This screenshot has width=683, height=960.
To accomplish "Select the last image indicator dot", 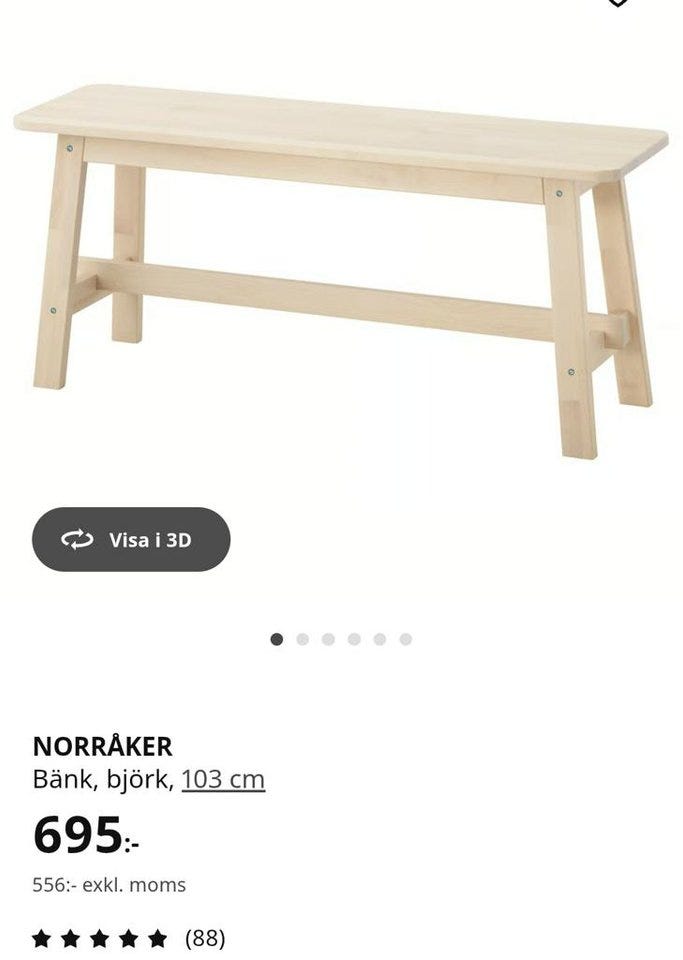I will click(x=405, y=640).
